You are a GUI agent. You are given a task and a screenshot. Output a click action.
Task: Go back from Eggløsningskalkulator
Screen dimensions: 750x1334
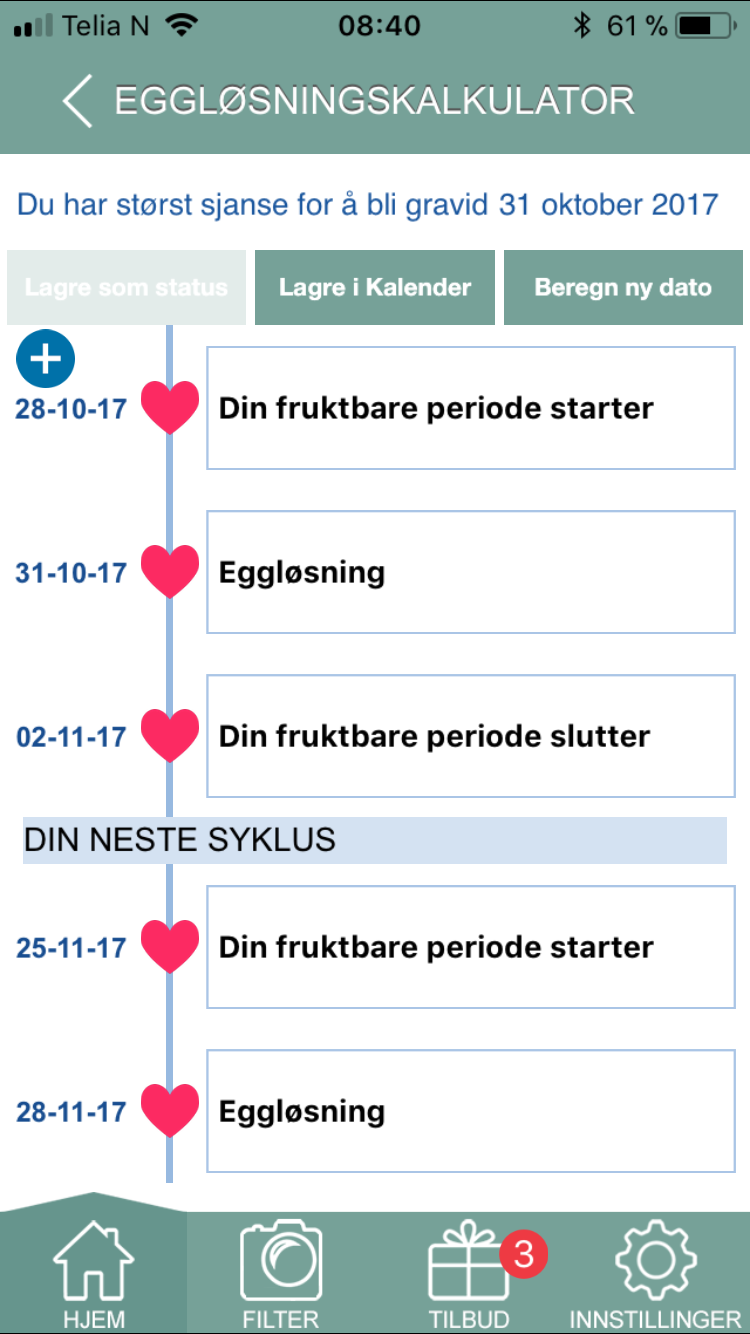pyautogui.click(x=78, y=101)
